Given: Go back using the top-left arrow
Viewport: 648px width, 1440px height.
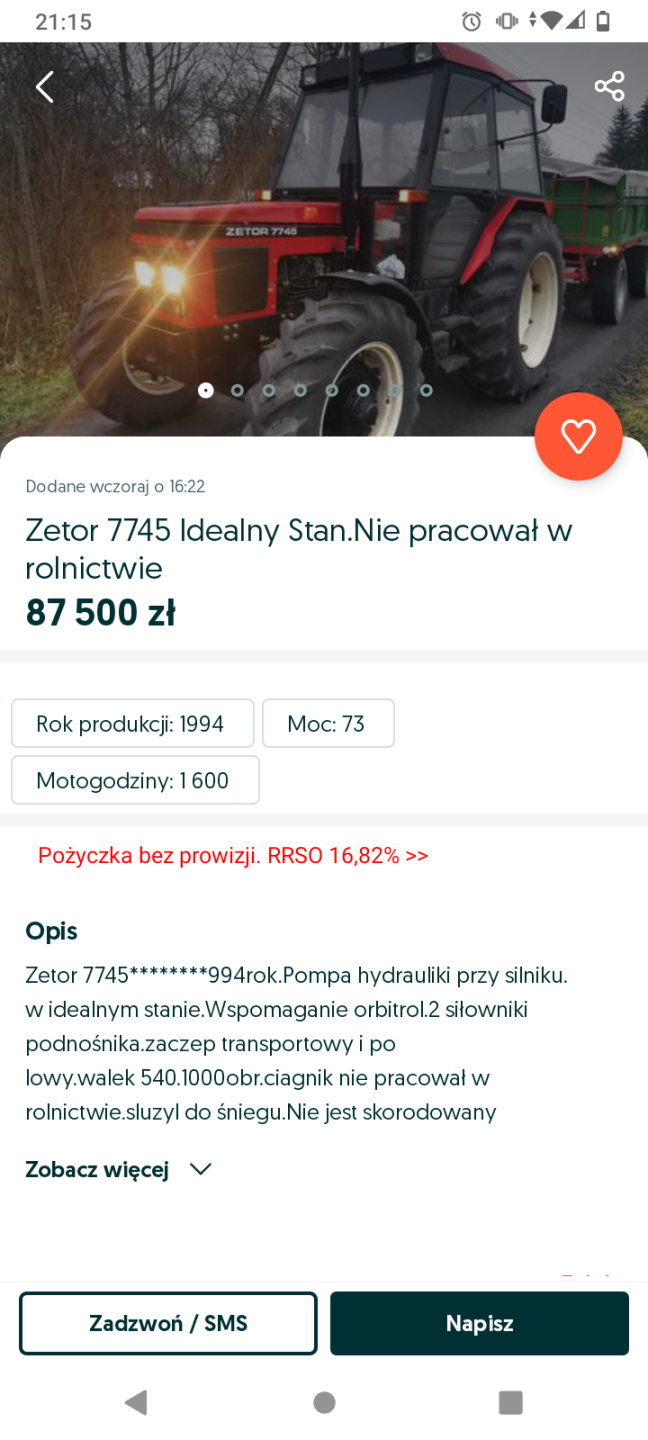Looking at the screenshot, I should point(45,87).
